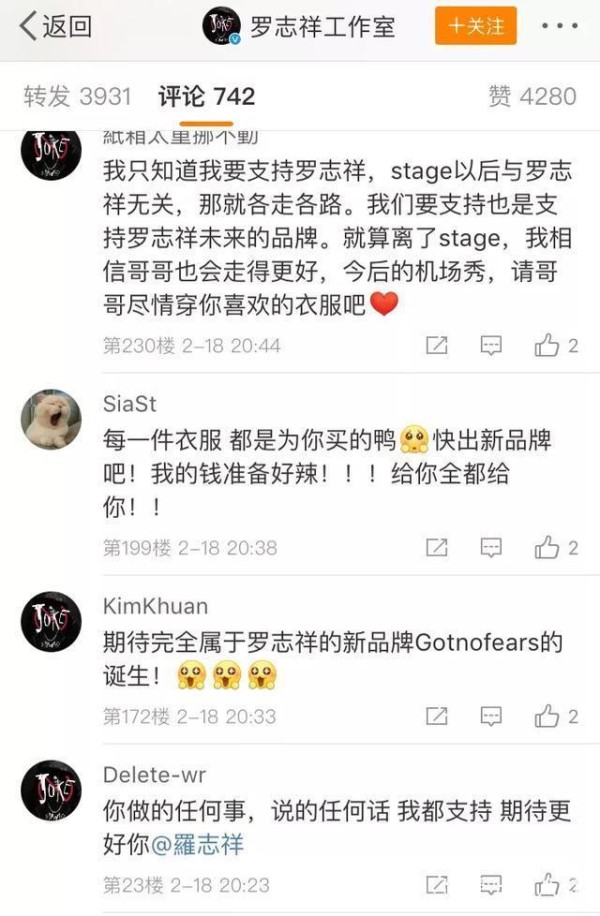Viewport: 600px width, 916px height.
Task: Open KimKhuan's profile avatar
Action: (51, 622)
